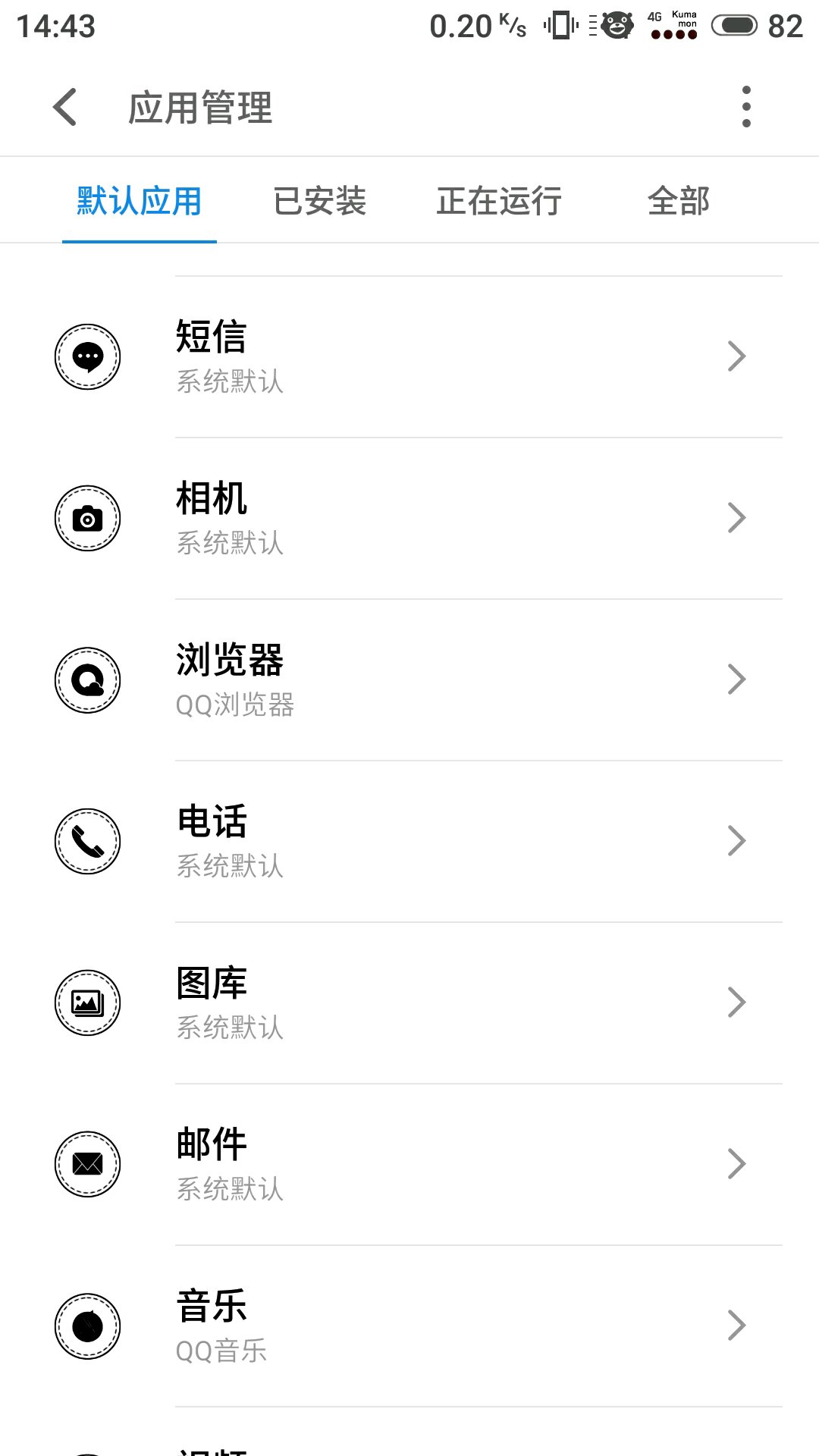Switch to the 正在运行 tab
This screenshot has height=1456, width=819.
pyautogui.click(x=499, y=202)
